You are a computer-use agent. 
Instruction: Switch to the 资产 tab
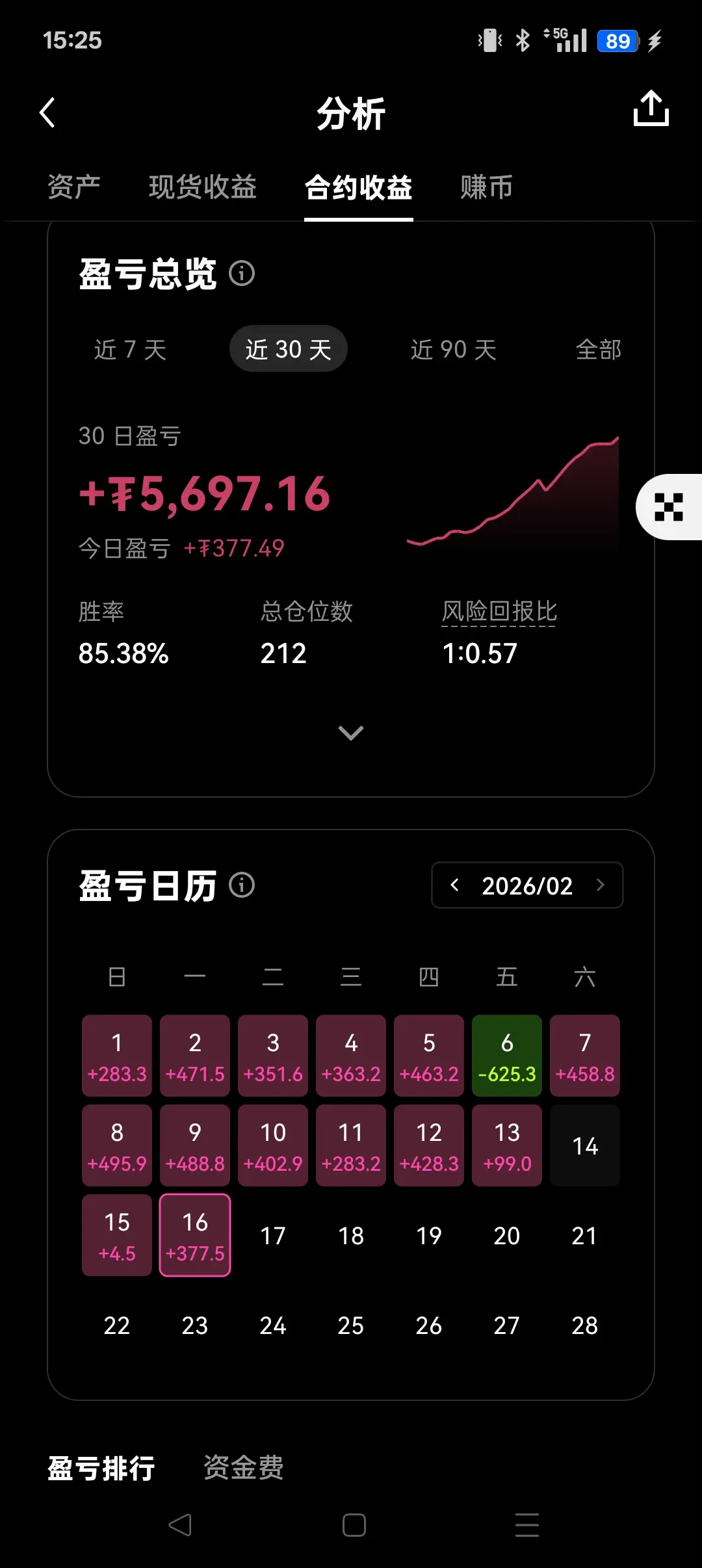pos(73,187)
